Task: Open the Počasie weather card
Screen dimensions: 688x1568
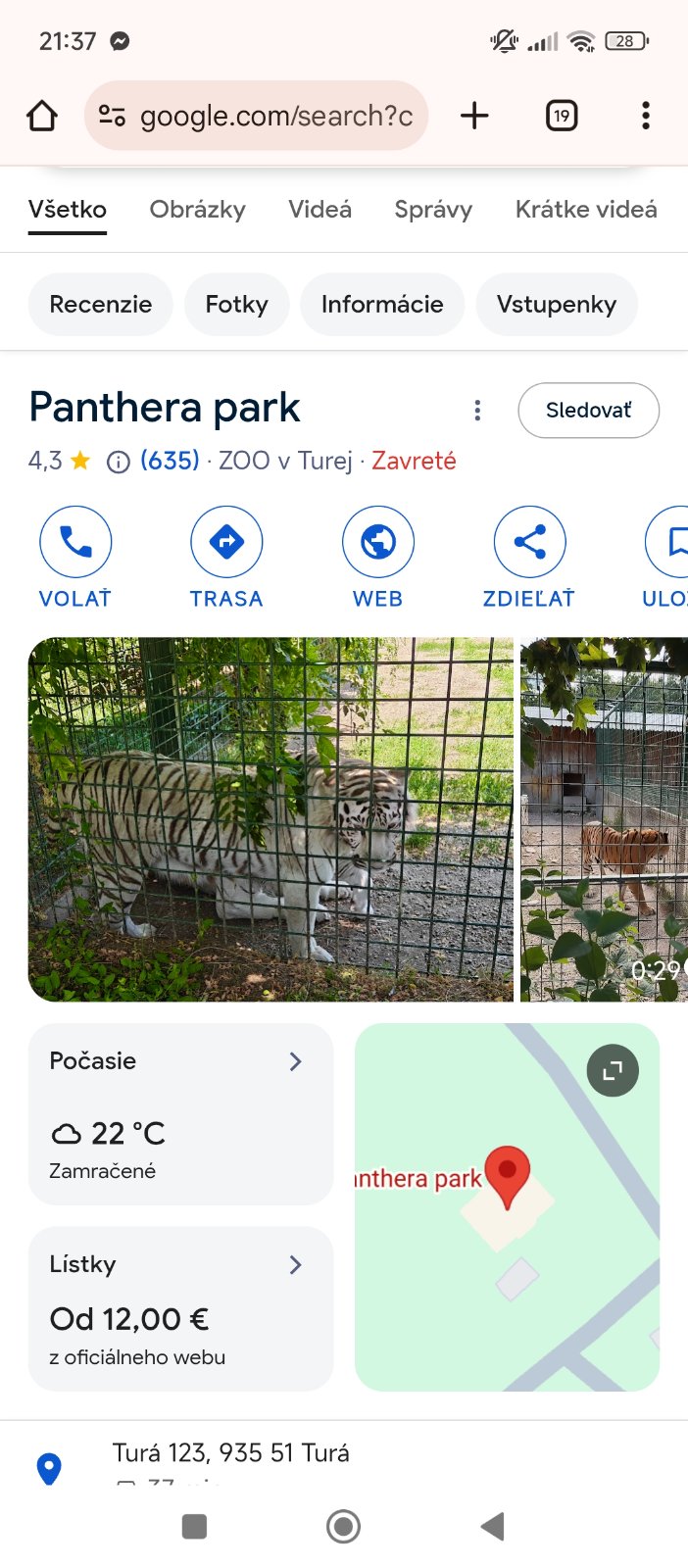Action: point(180,1113)
